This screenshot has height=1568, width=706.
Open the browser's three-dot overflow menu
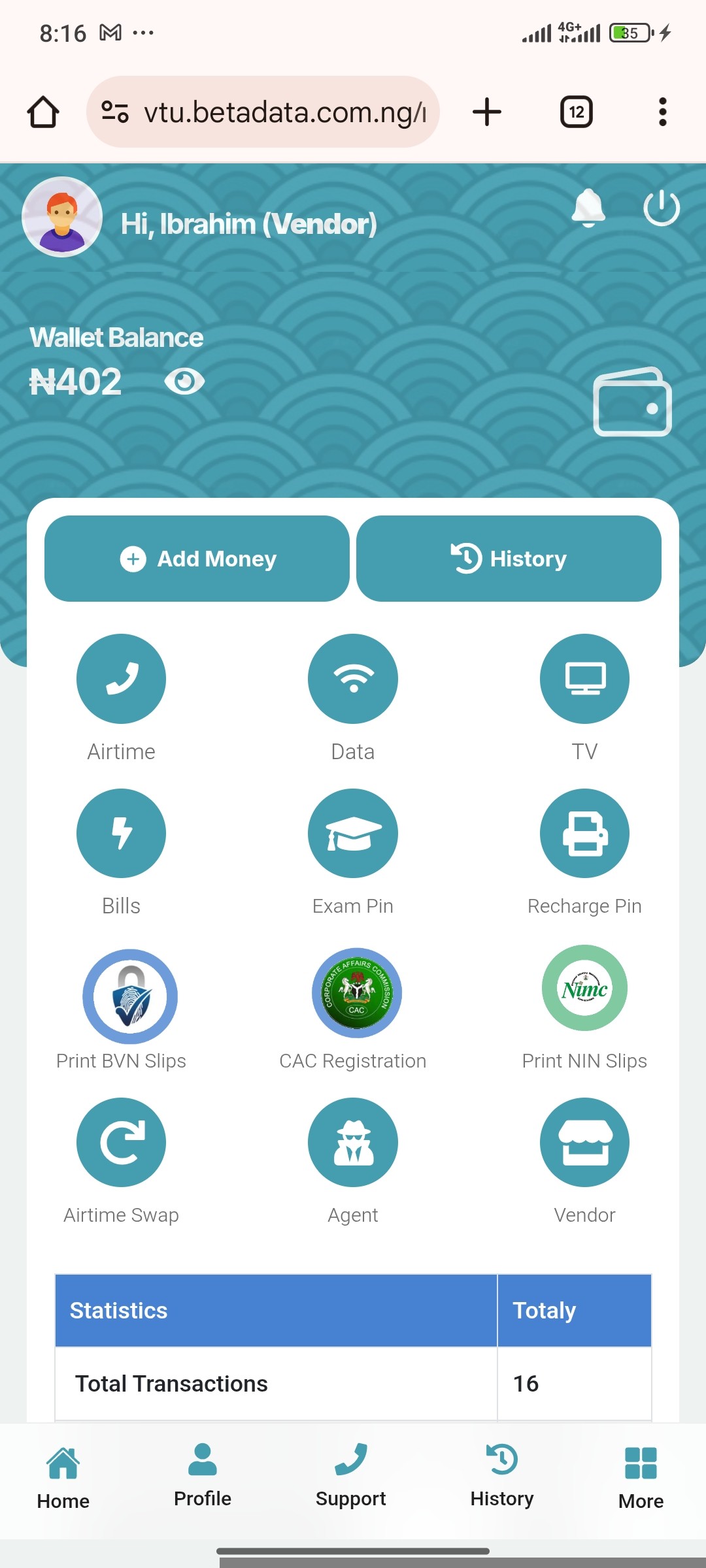[x=663, y=112]
